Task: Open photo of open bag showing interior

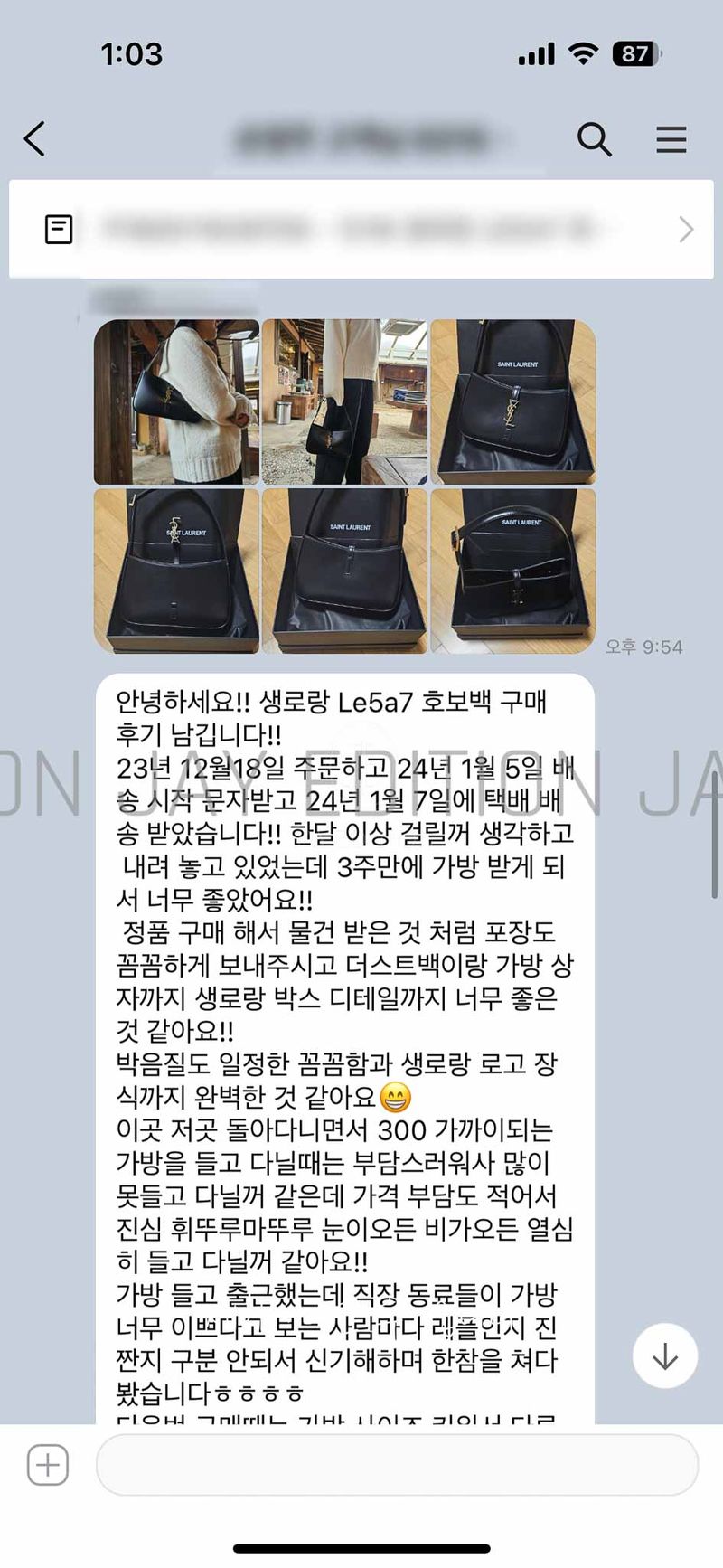Action: 512,571
